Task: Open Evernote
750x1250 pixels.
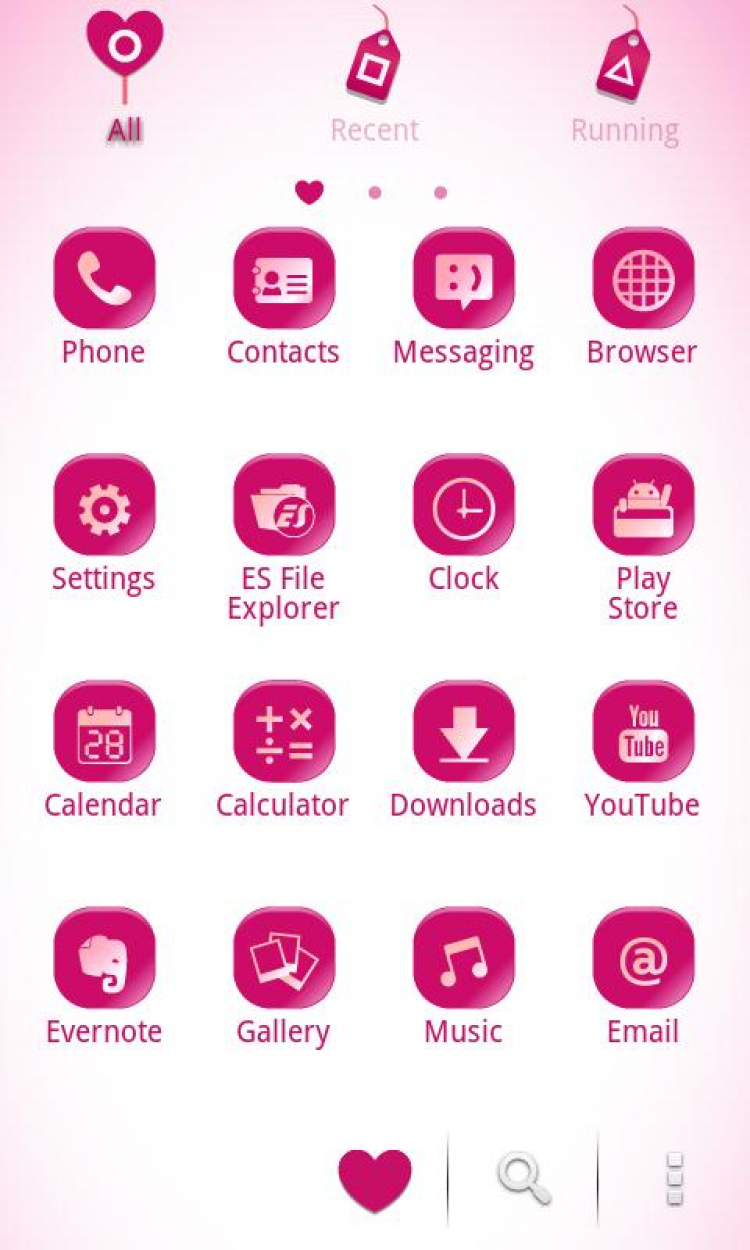Action: click(104, 958)
